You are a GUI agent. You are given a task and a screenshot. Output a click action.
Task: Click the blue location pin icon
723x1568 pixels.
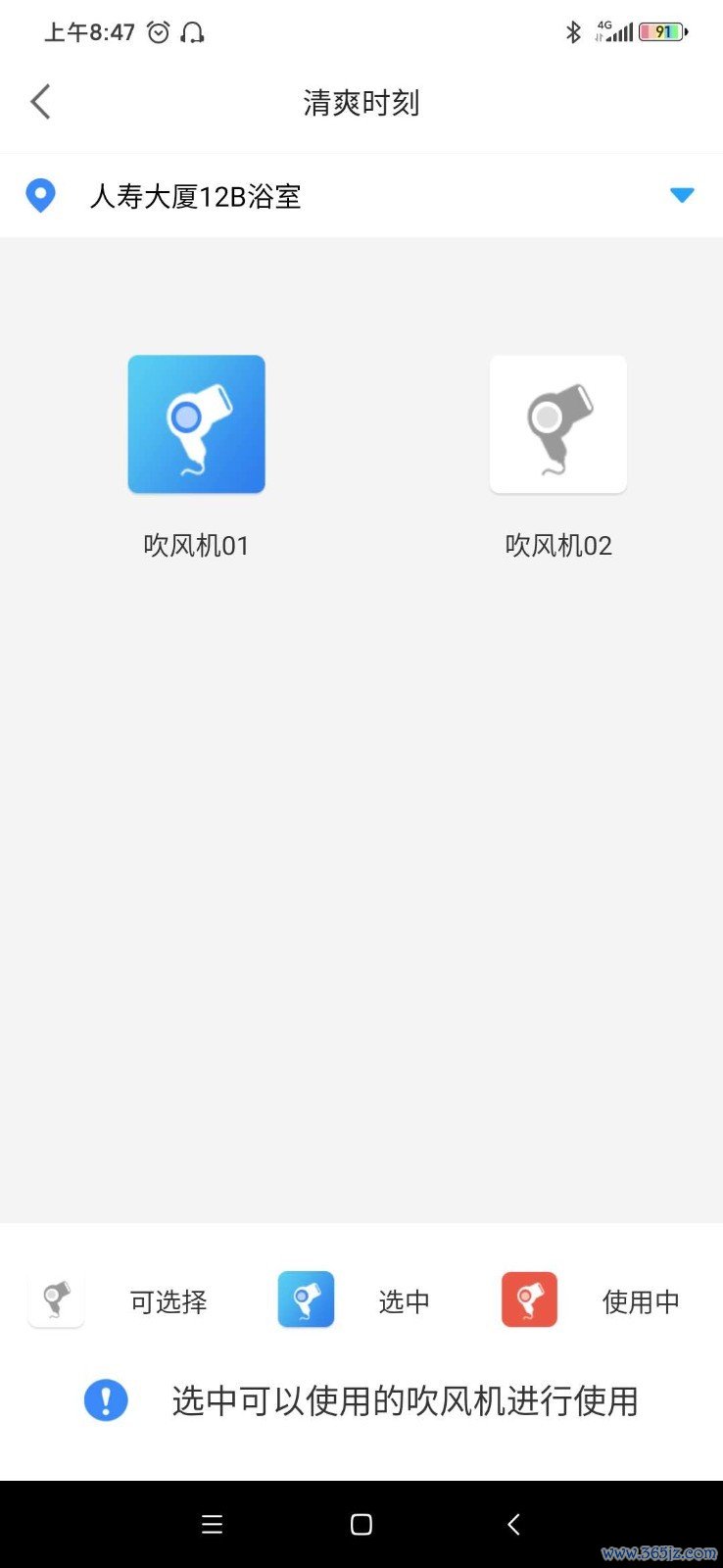pyautogui.click(x=40, y=195)
